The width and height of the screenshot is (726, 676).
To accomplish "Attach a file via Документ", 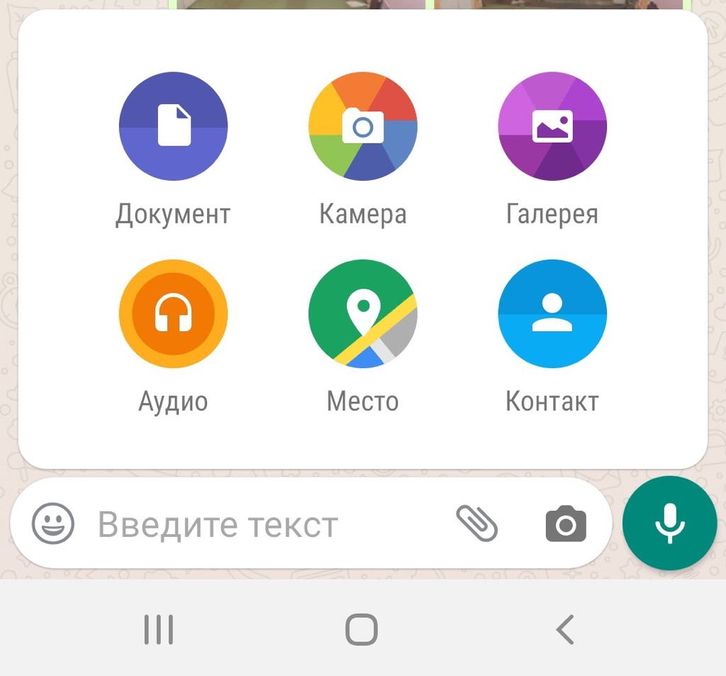I will click(173, 127).
